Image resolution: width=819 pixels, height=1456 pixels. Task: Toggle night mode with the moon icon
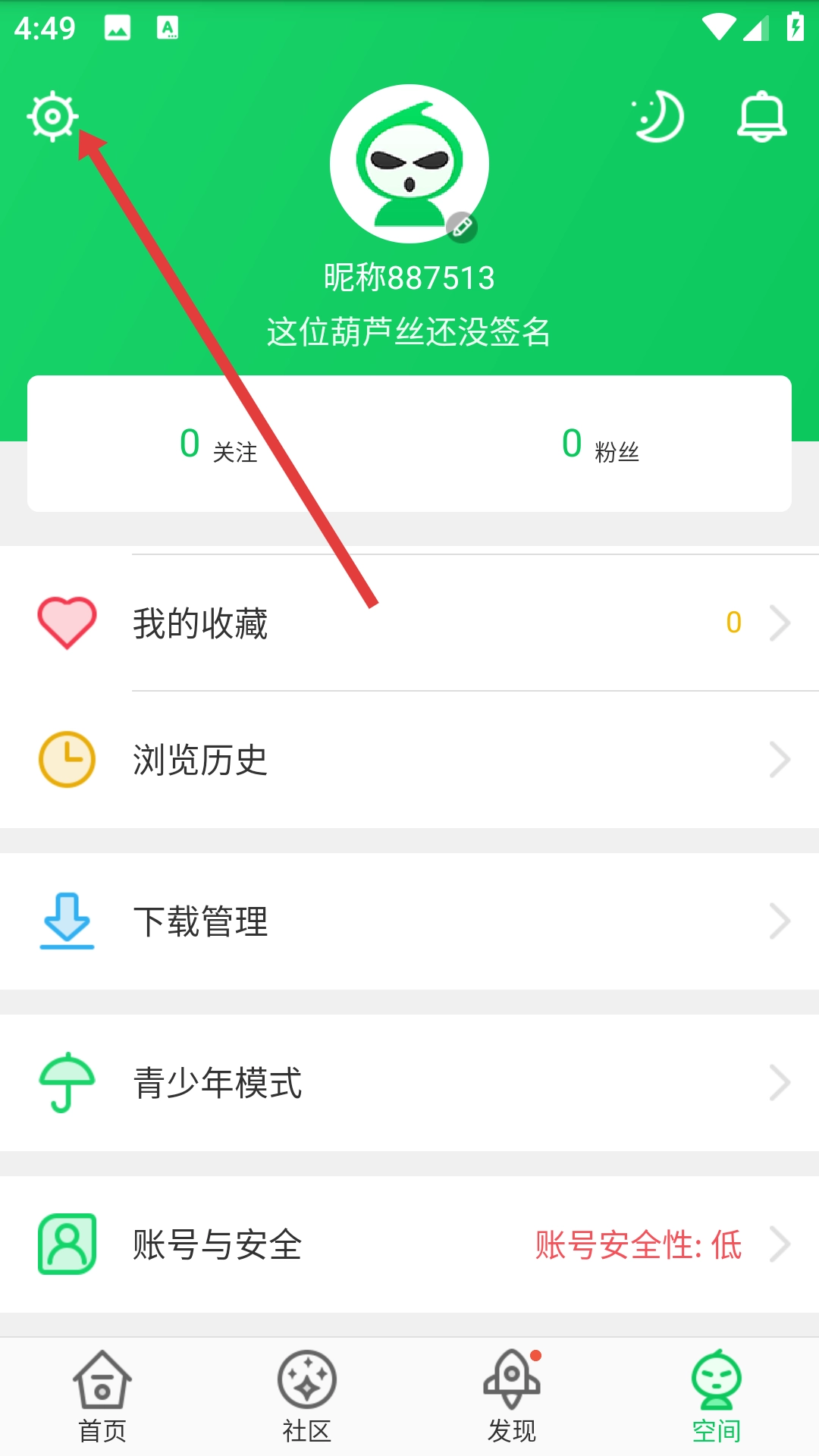tap(658, 117)
